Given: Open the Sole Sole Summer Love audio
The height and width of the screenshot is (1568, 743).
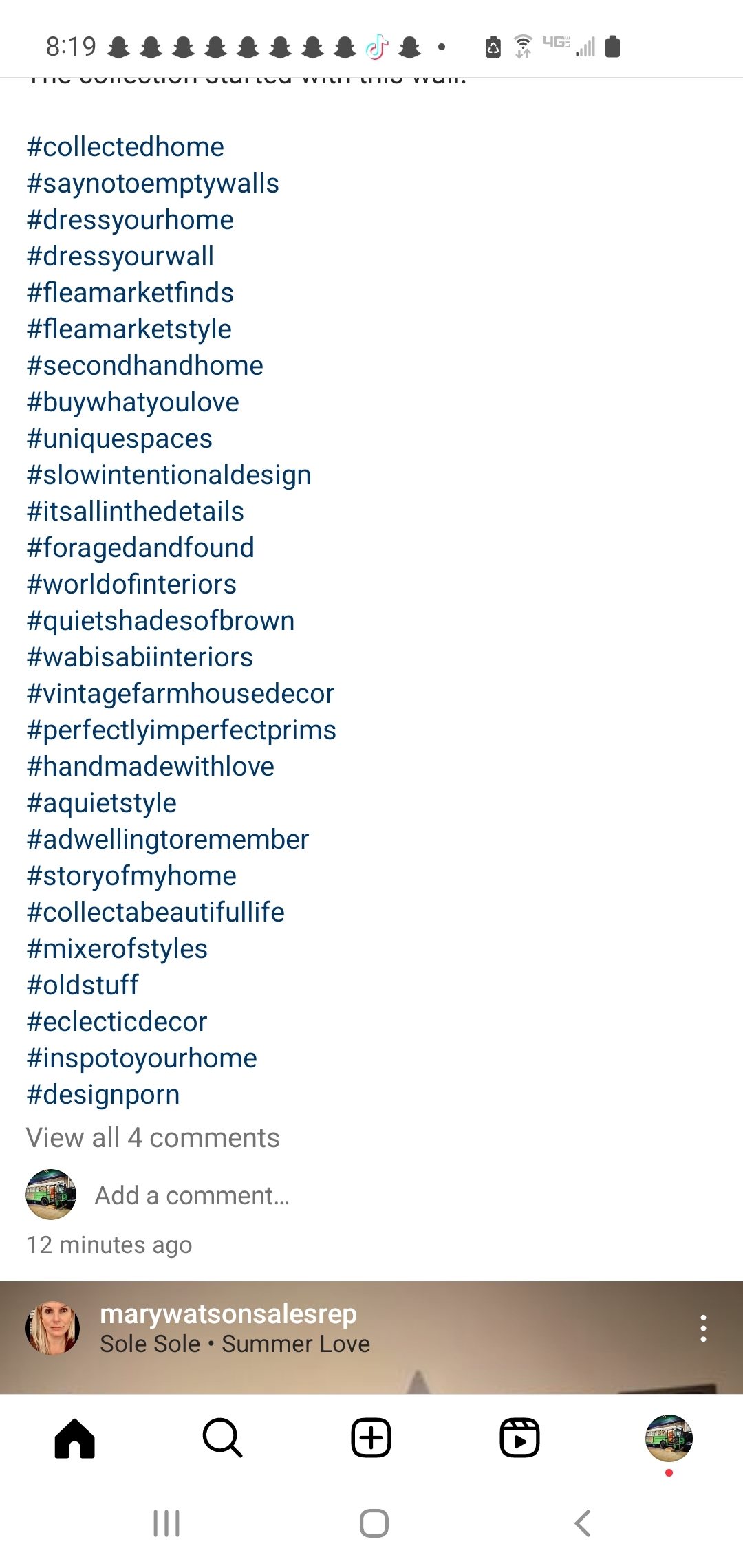Looking at the screenshot, I should [235, 1344].
